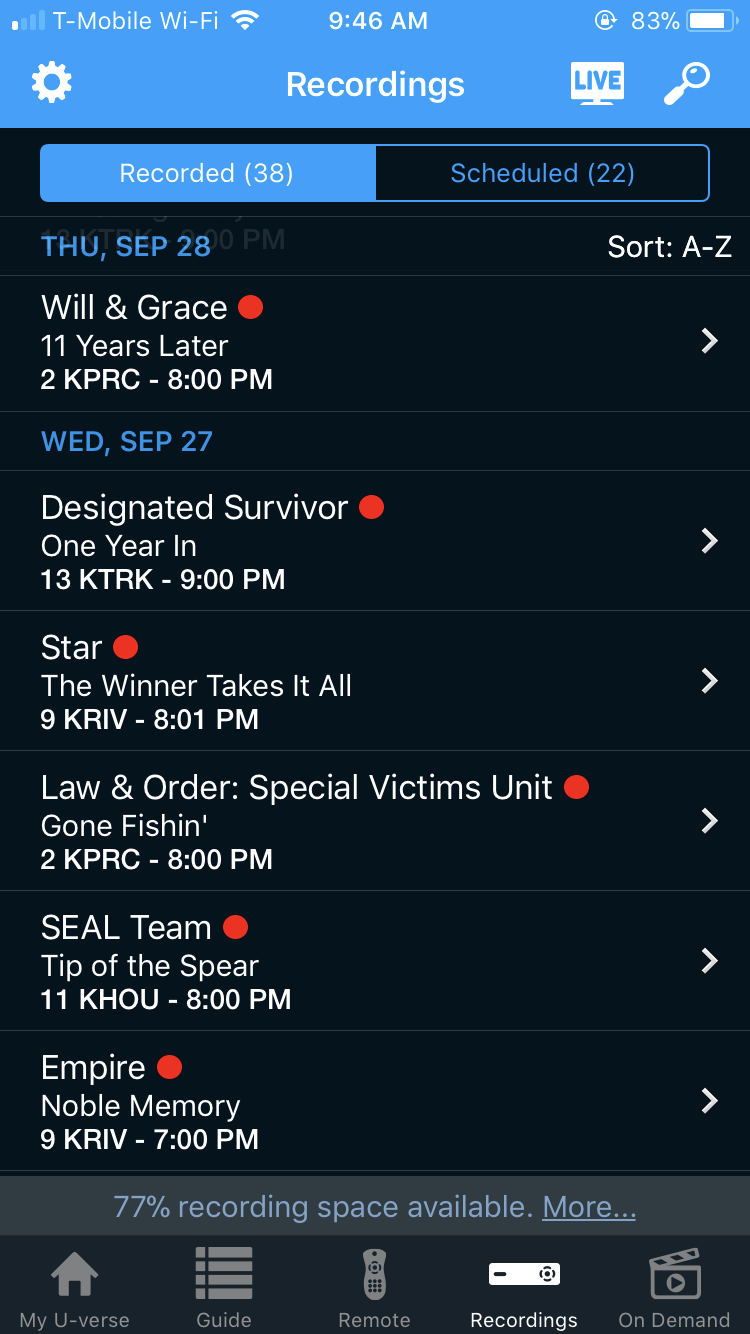The image size is (750, 1334).
Task: Open the Empire recording
Action: (375, 1101)
